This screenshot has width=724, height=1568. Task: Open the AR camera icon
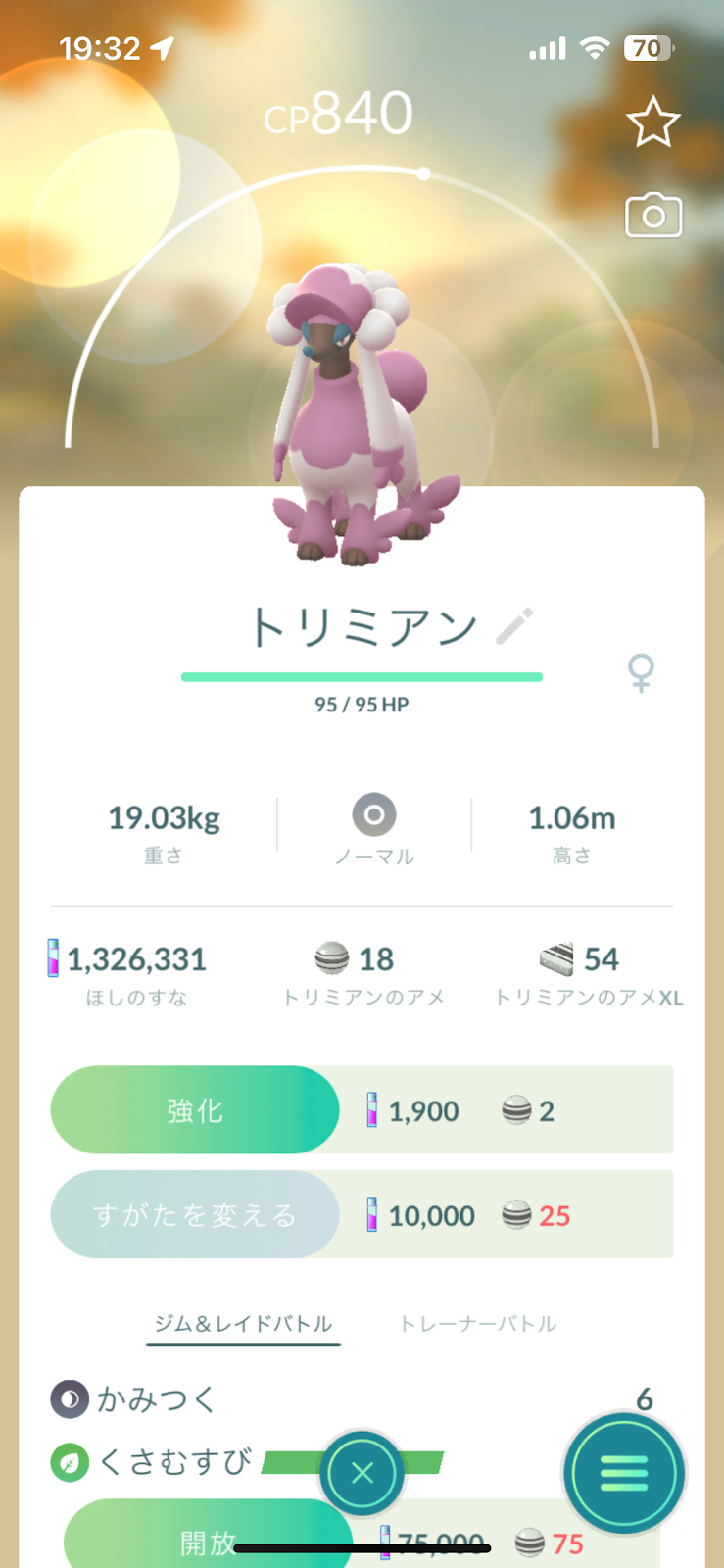point(653,216)
